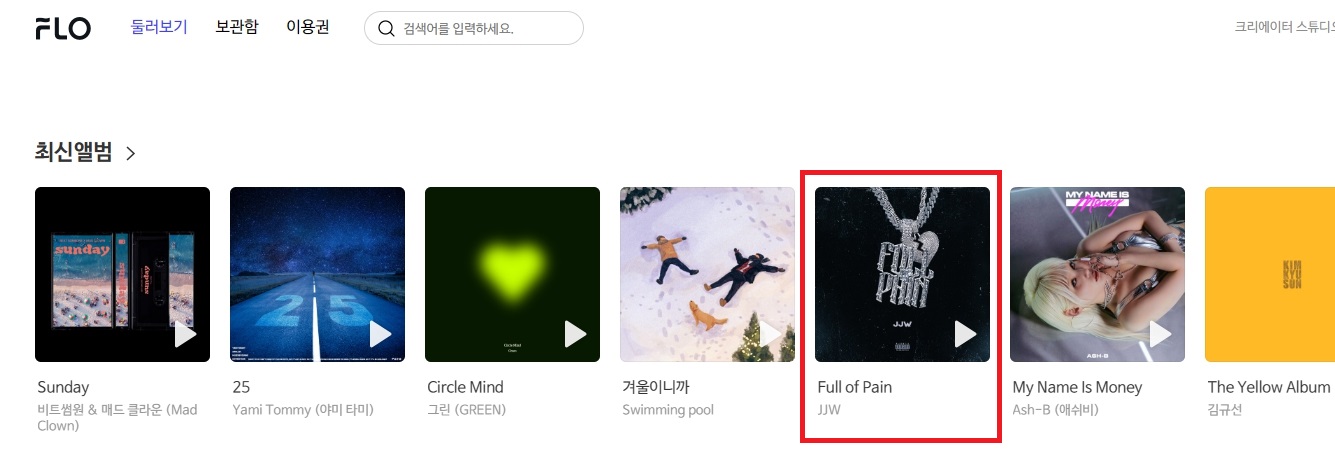Play the Full of Pain album

tap(966, 334)
